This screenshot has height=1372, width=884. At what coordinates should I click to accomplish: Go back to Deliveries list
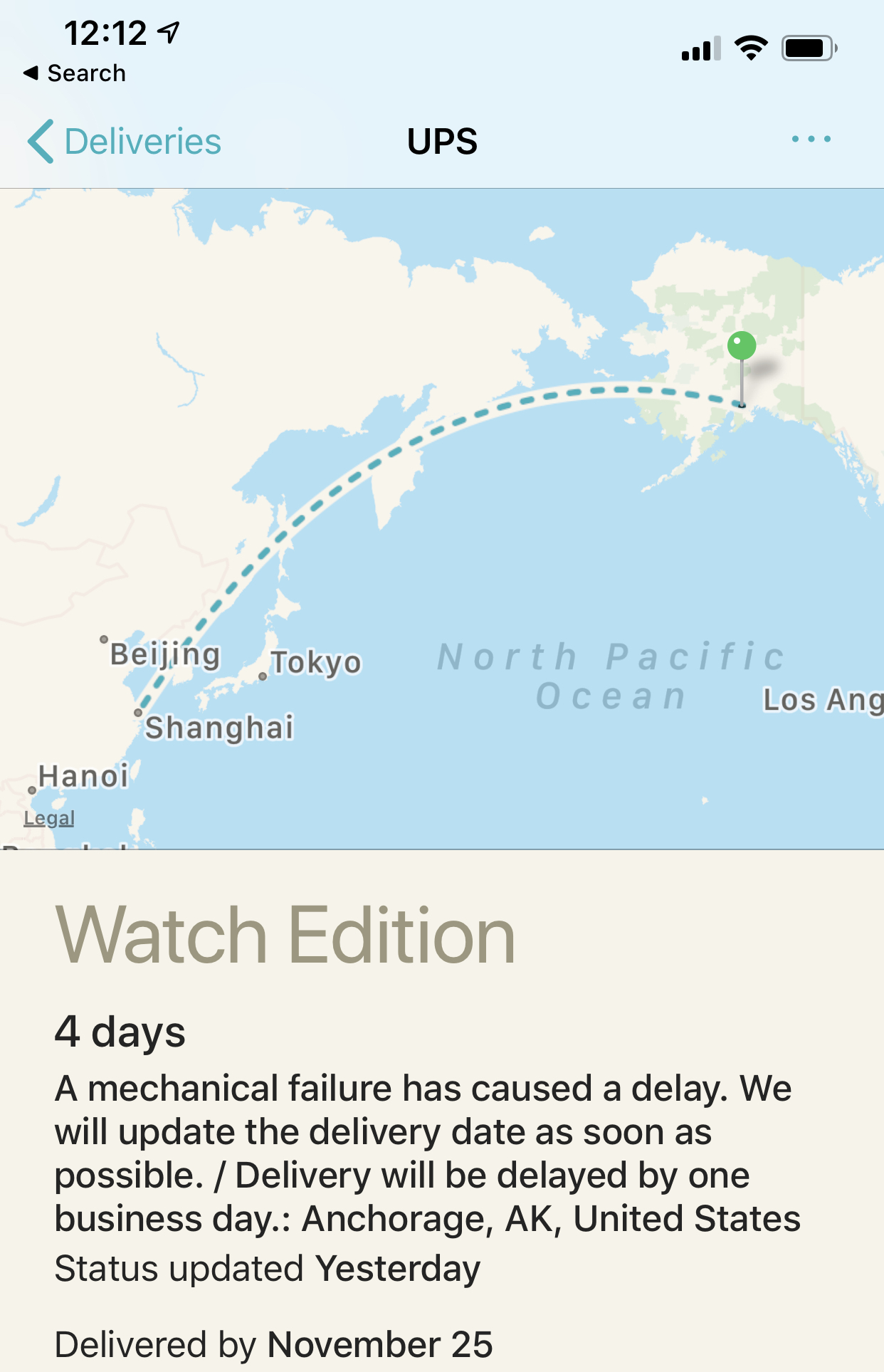(125, 141)
